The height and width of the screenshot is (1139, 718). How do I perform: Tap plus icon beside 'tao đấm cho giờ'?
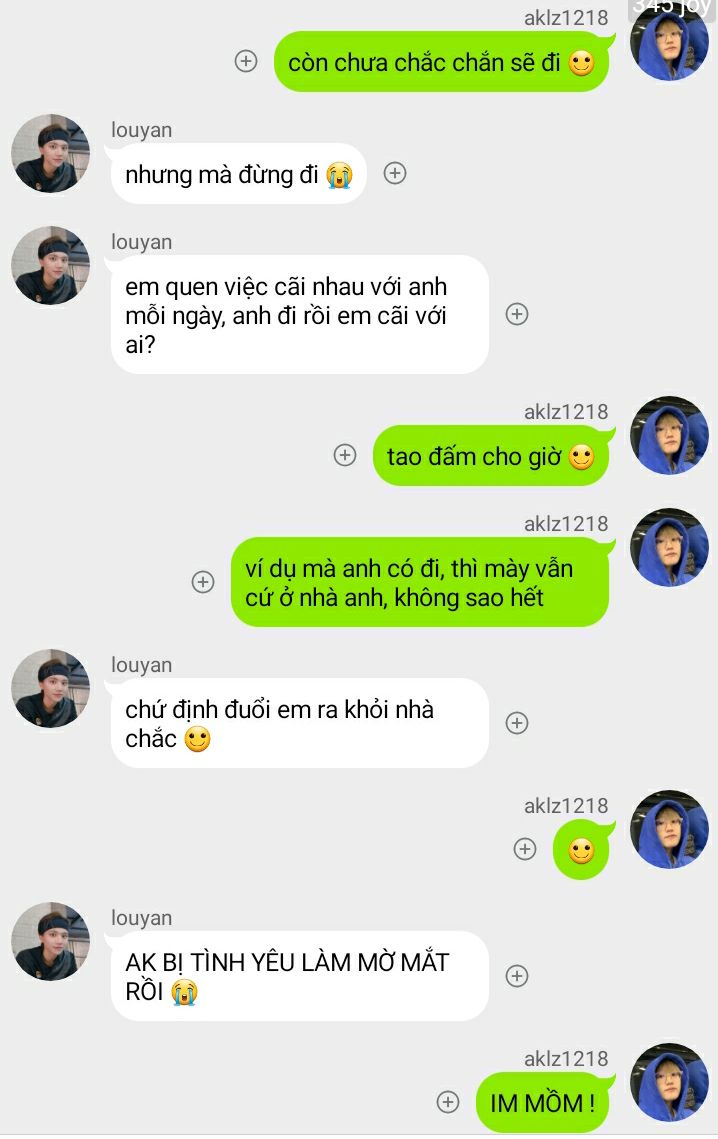click(345, 455)
